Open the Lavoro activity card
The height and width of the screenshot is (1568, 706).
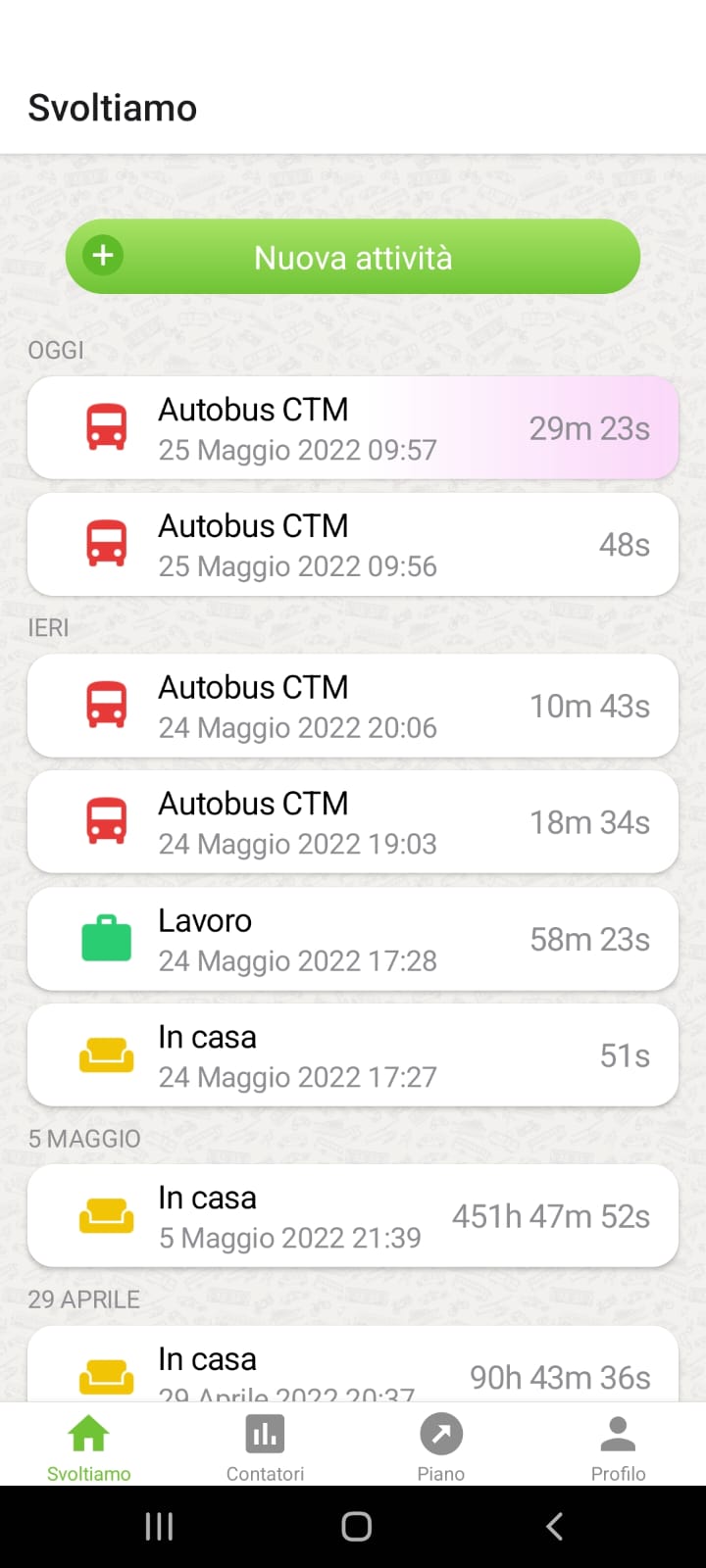coord(353,939)
